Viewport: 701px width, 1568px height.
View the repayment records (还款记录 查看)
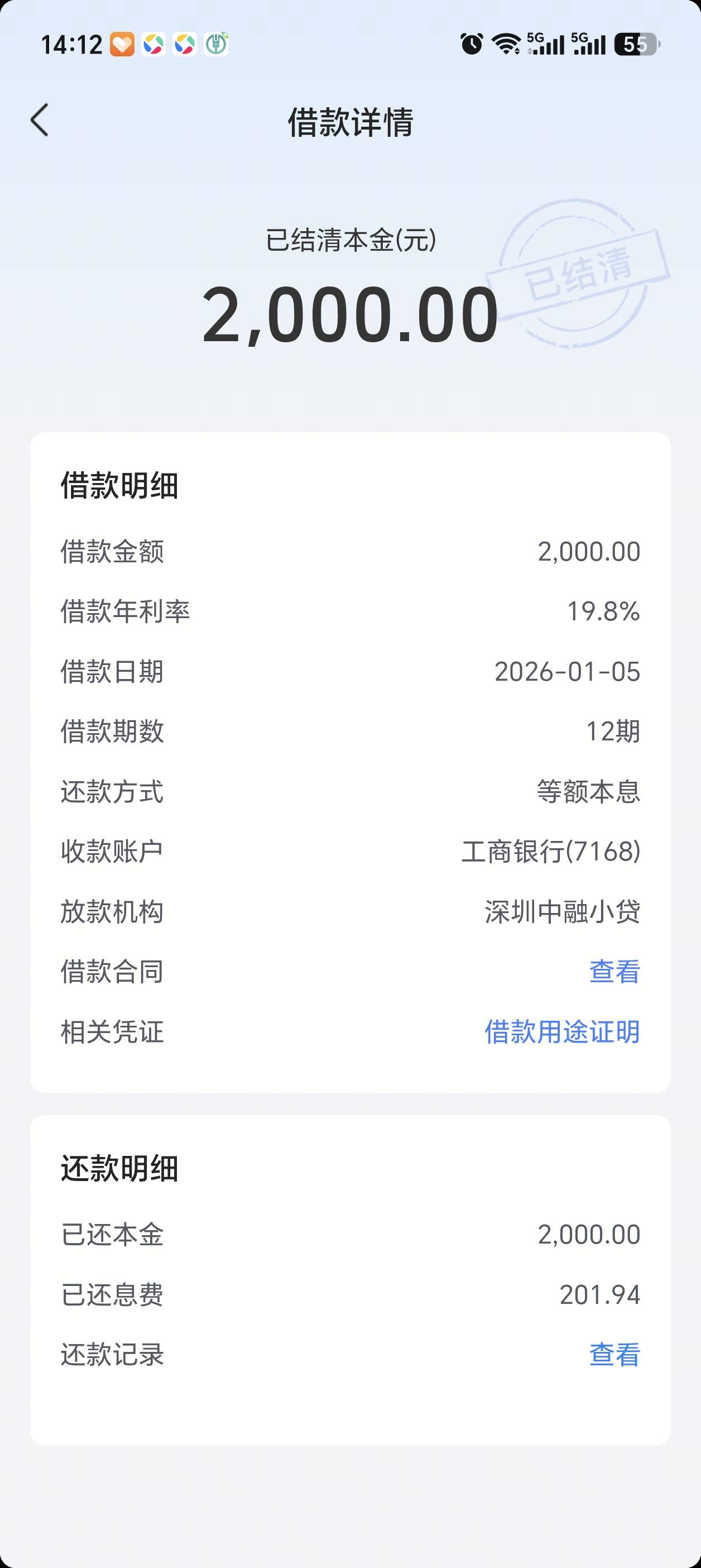tap(614, 1355)
